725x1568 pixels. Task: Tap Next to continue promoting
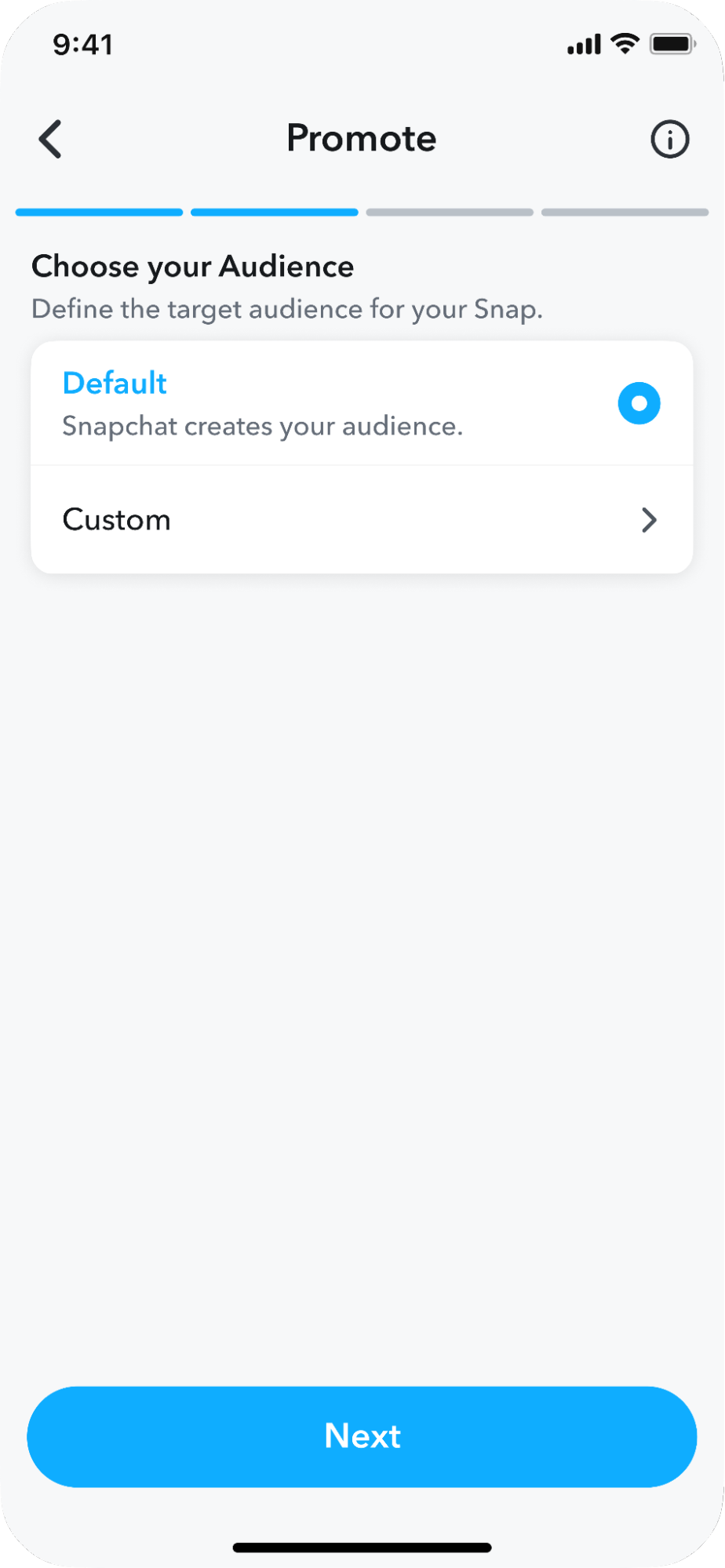point(361,1436)
